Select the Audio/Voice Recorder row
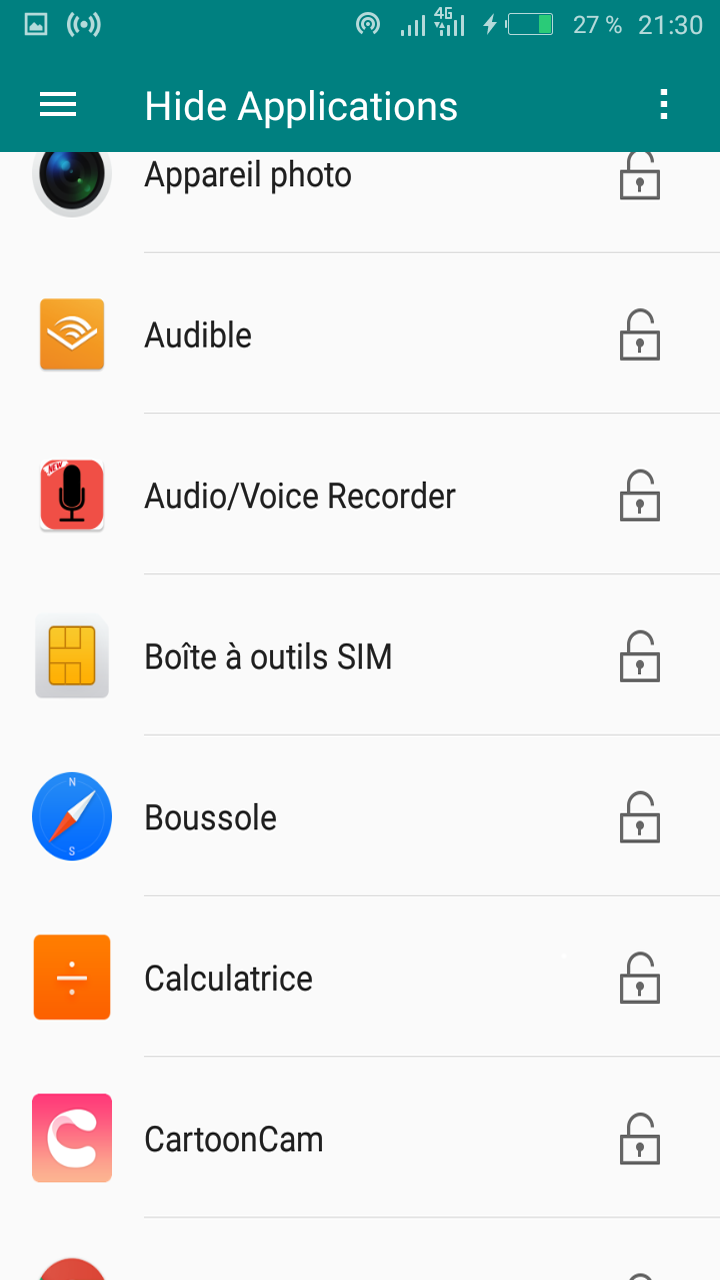Image resolution: width=720 pixels, height=1280 pixels. pyautogui.click(x=360, y=496)
